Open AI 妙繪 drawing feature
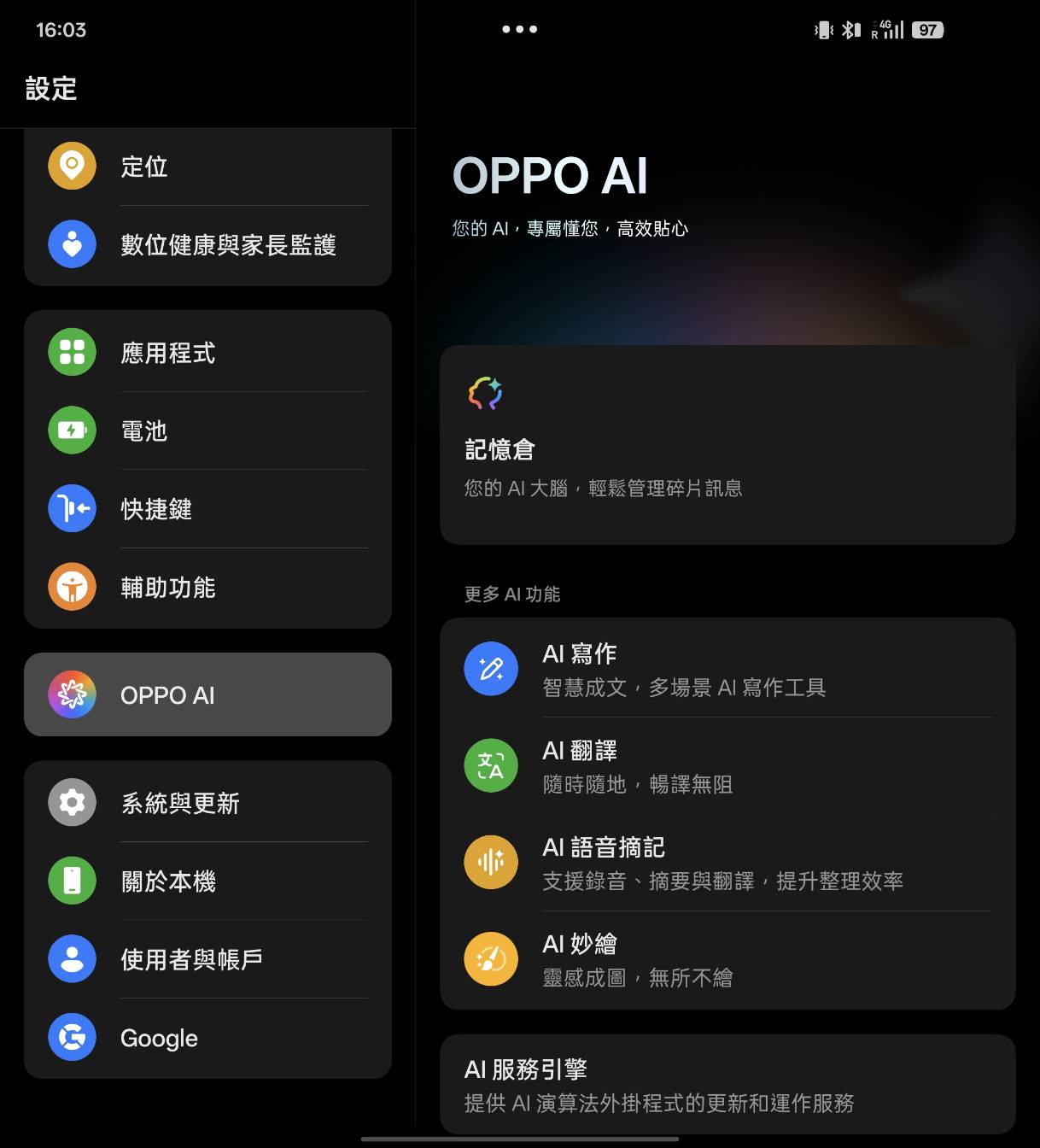 727,959
